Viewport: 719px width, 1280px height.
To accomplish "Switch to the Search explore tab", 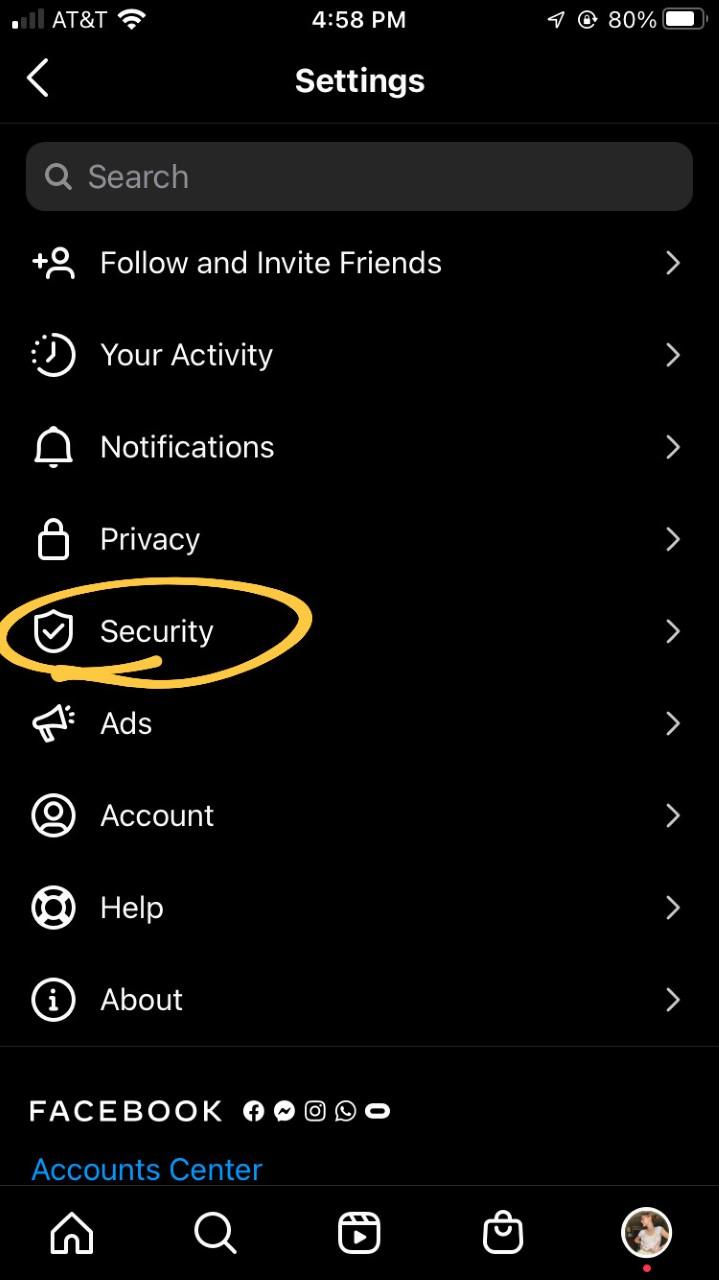I will pyautogui.click(x=215, y=1234).
